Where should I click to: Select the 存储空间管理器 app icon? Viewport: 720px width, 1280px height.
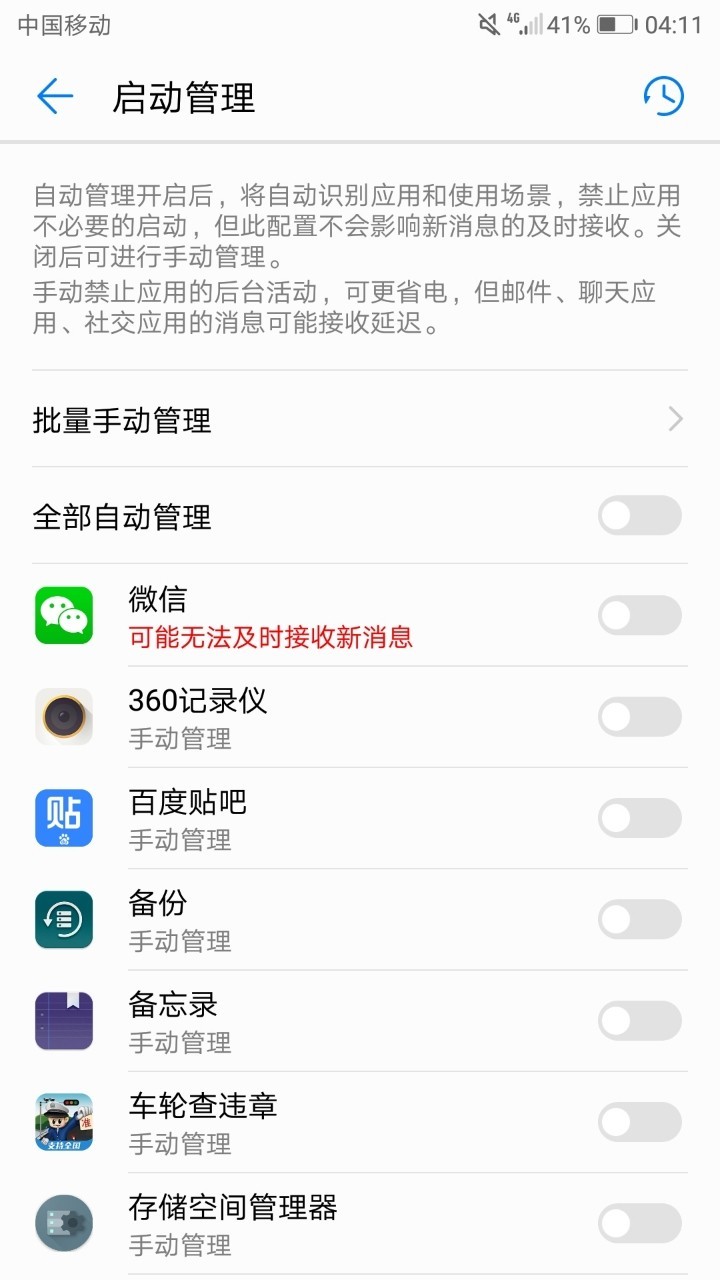coord(64,1222)
